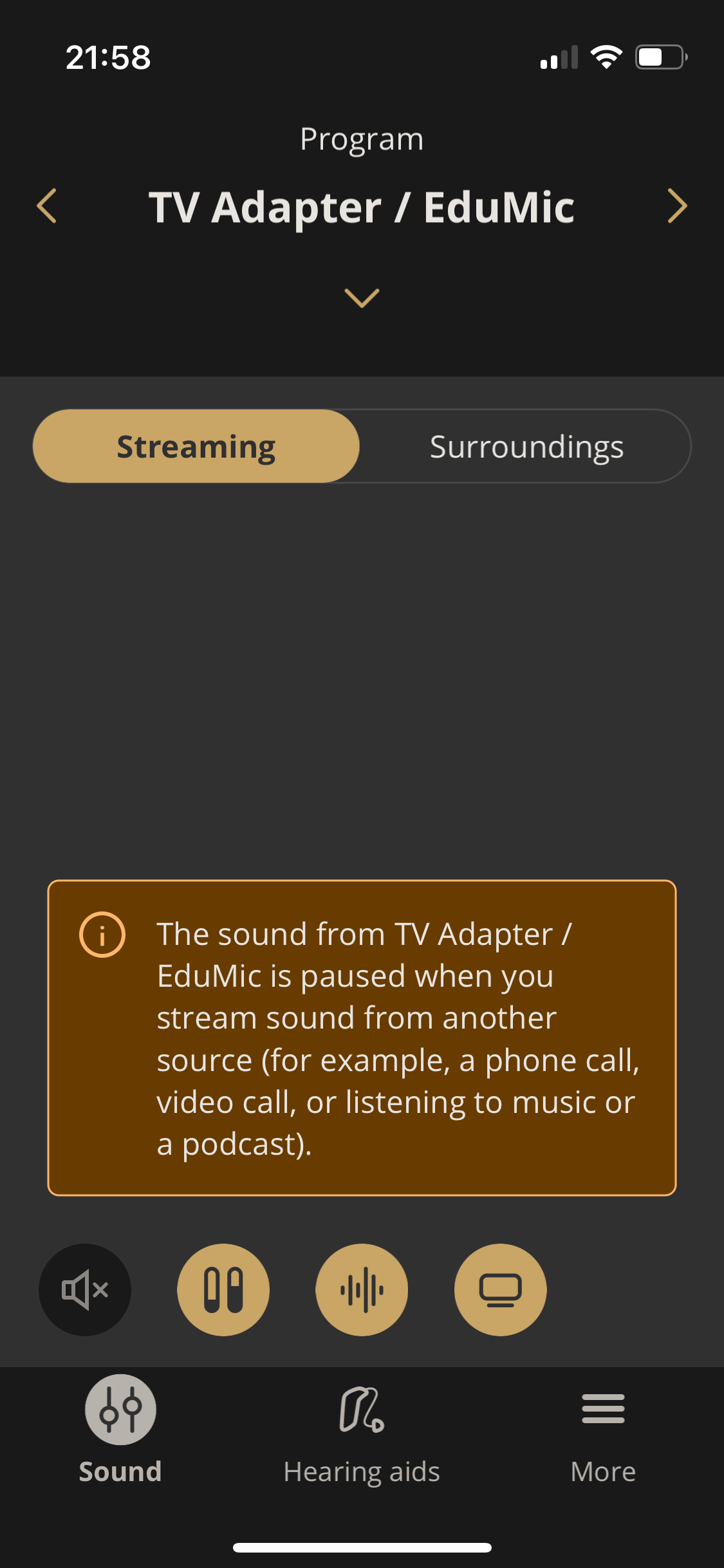Tap the TV shortcut button
The width and height of the screenshot is (724, 1568).
pos(500,1290)
